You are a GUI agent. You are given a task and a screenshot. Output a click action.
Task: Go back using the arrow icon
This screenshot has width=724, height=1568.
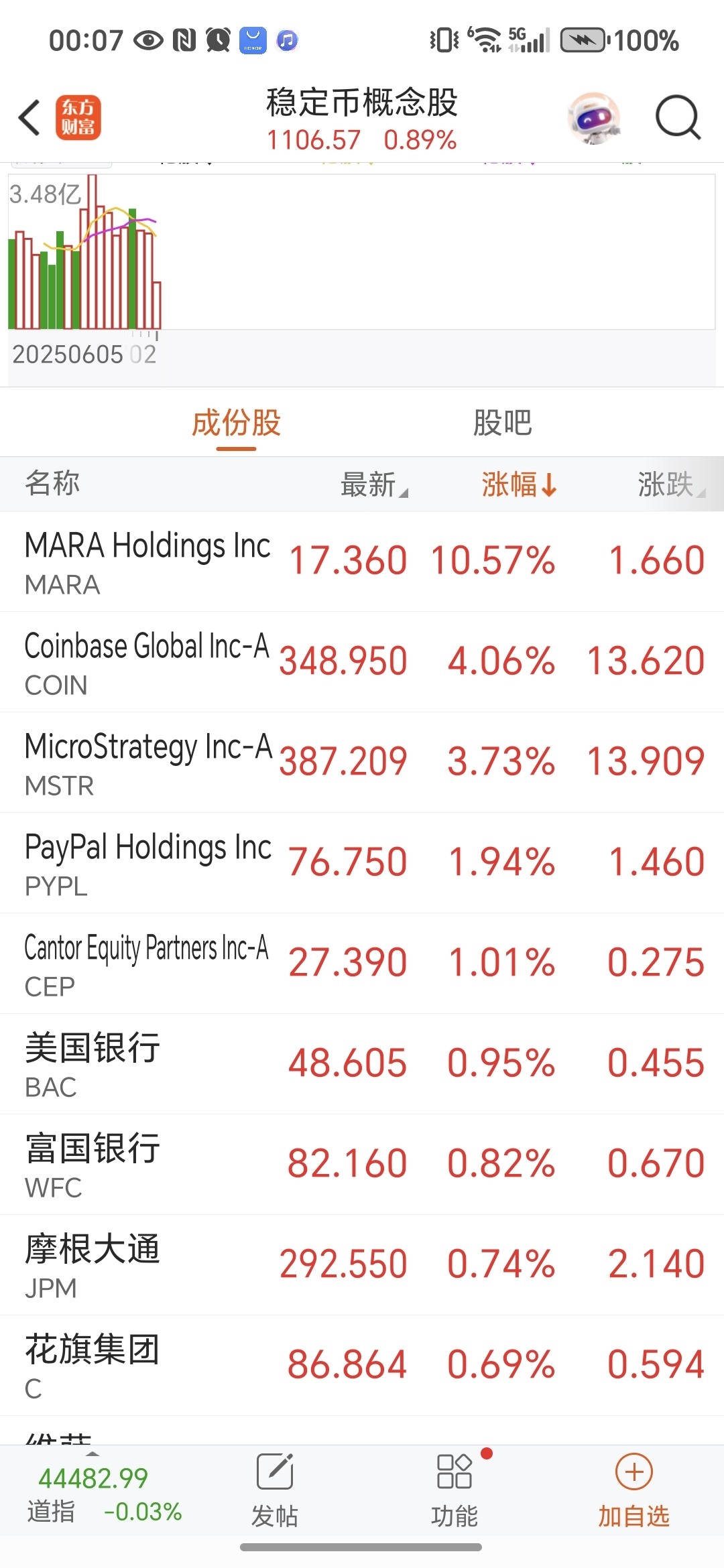click(x=29, y=118)
